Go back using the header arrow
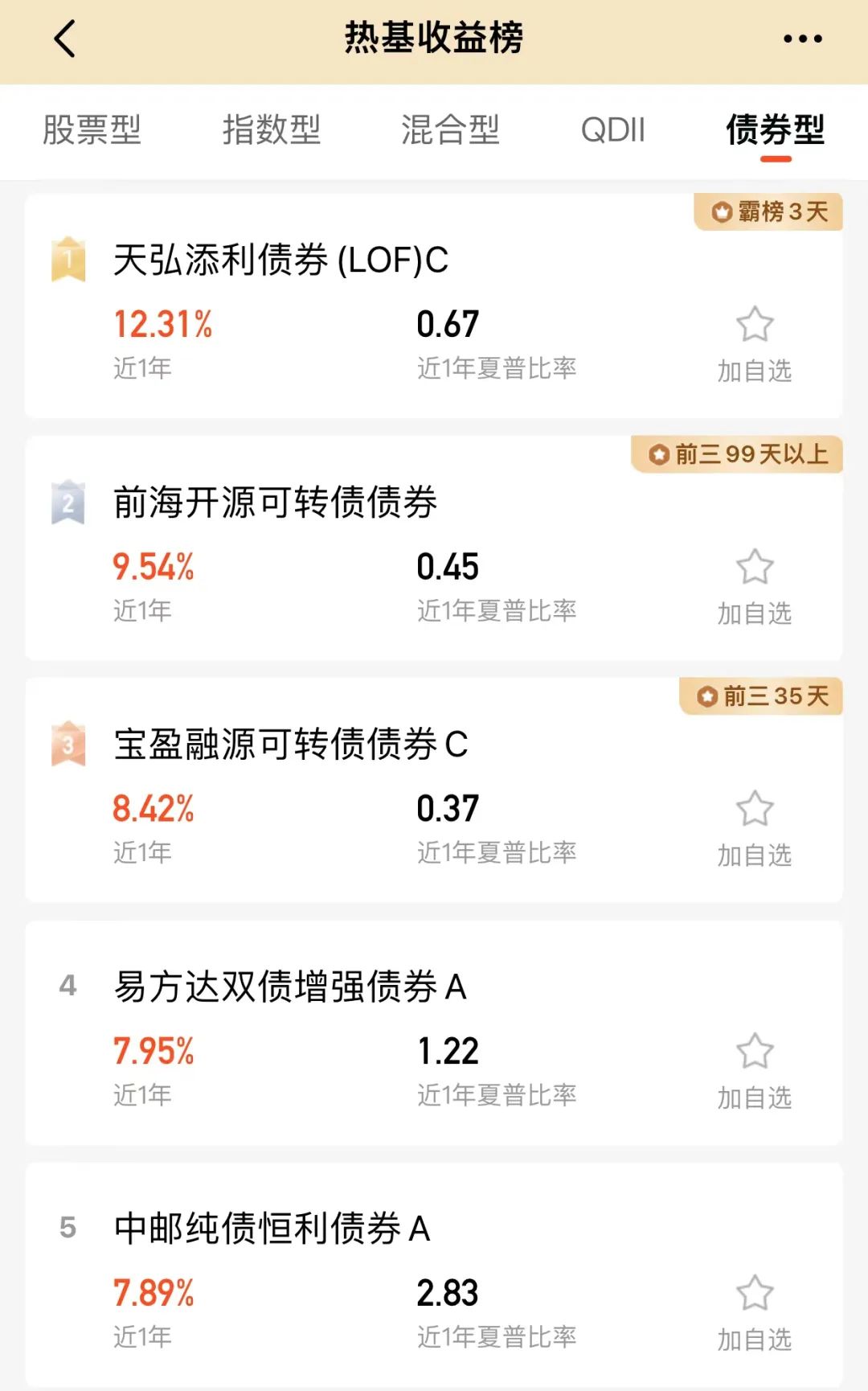The height and width of the screenshot is (1391, 868). pyautogui.click(x=65, y=39)
